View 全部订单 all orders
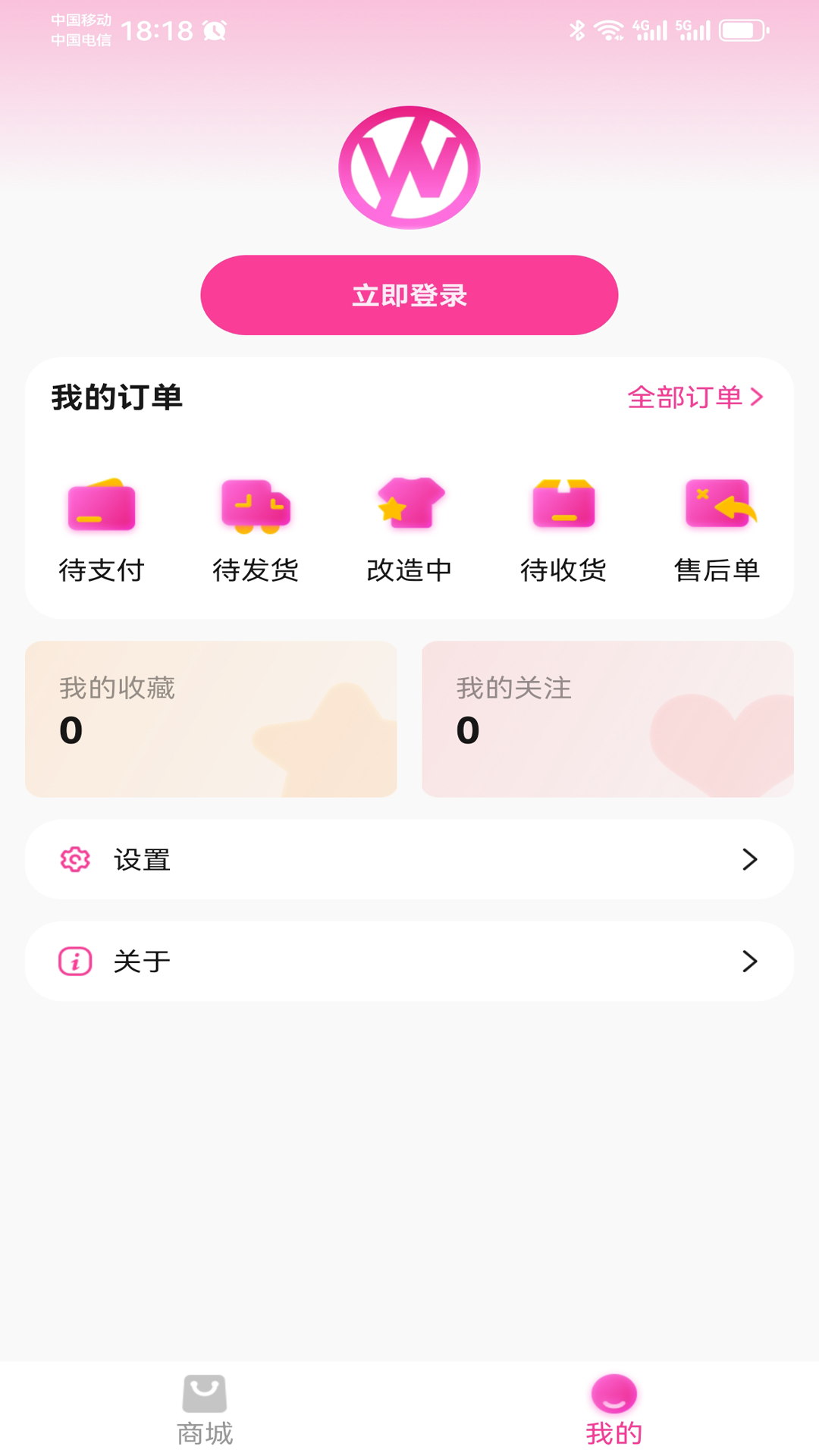The width and height of the screenshot is (819, 1456). tap(695, 397)
